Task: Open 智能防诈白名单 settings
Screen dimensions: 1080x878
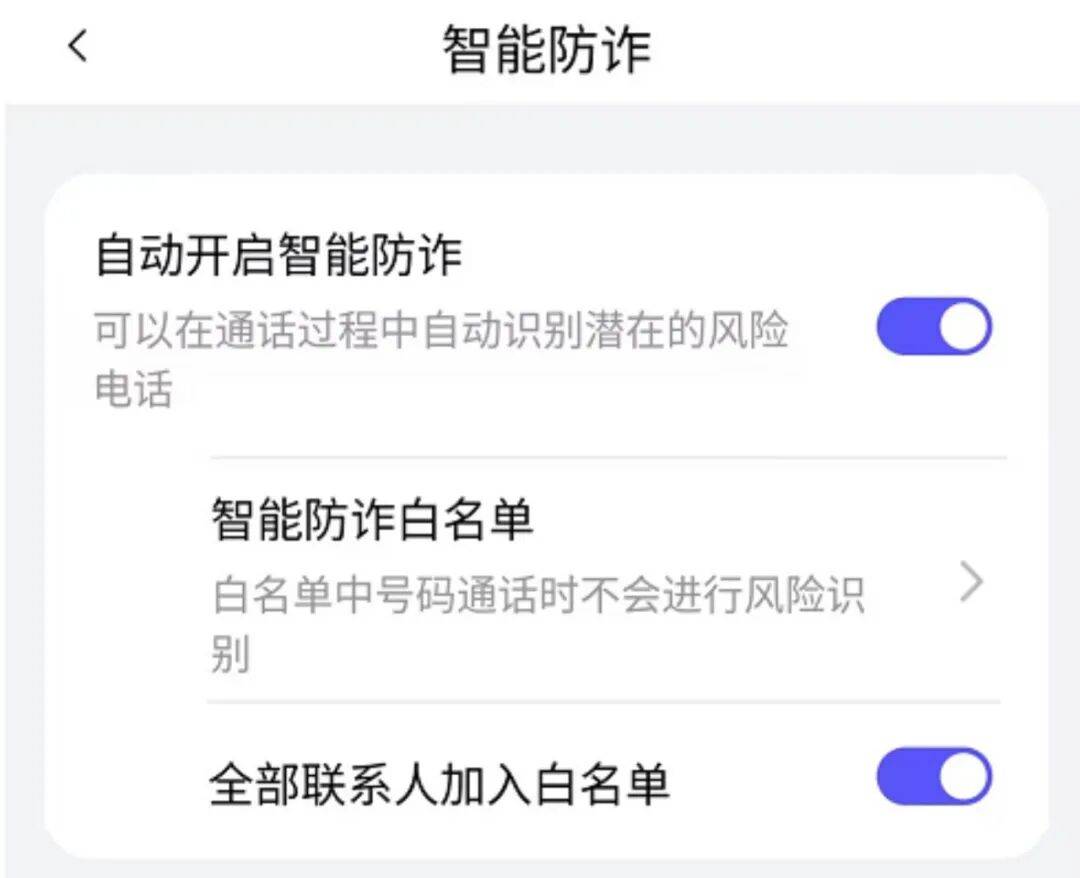Action: click(x=600, y=581)
